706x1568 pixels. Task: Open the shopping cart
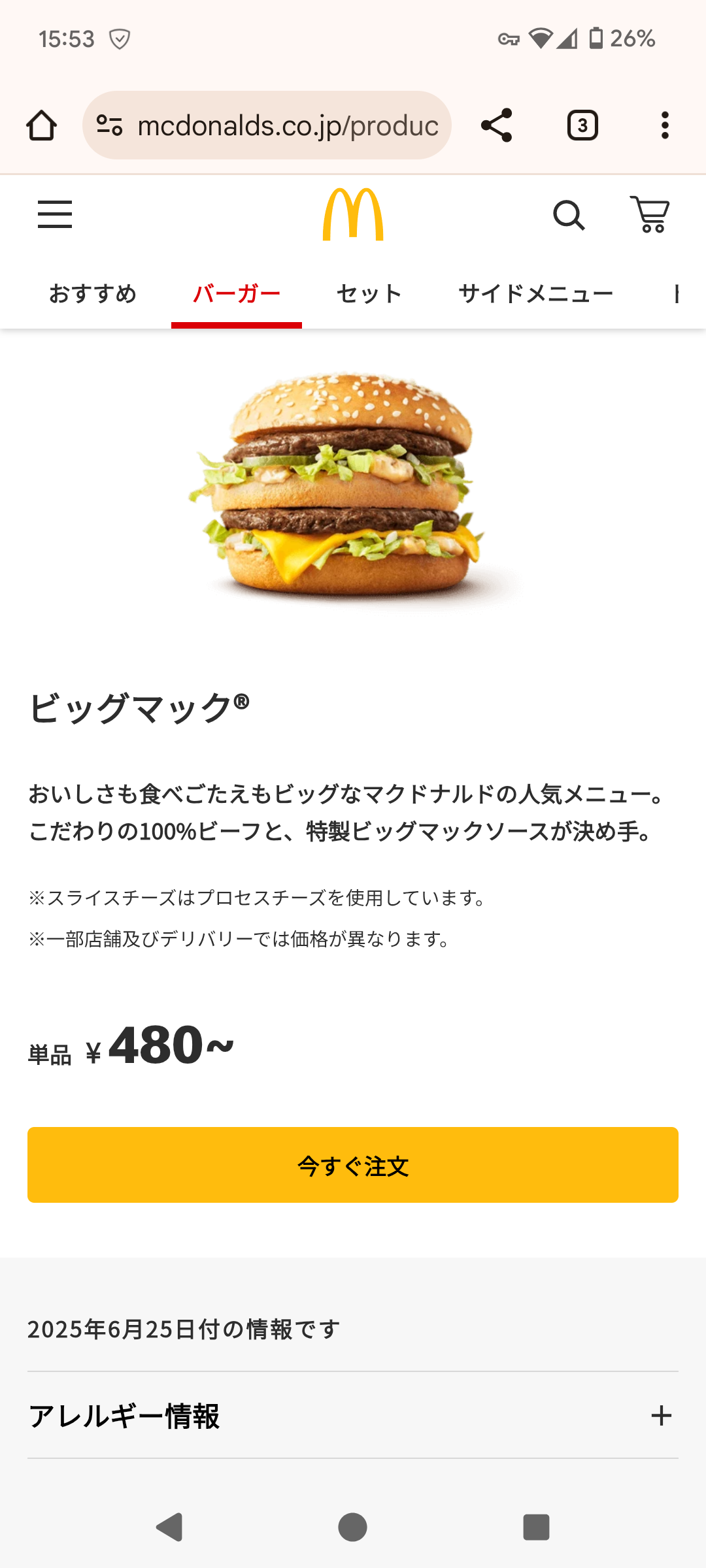click(x=650, y=214)
